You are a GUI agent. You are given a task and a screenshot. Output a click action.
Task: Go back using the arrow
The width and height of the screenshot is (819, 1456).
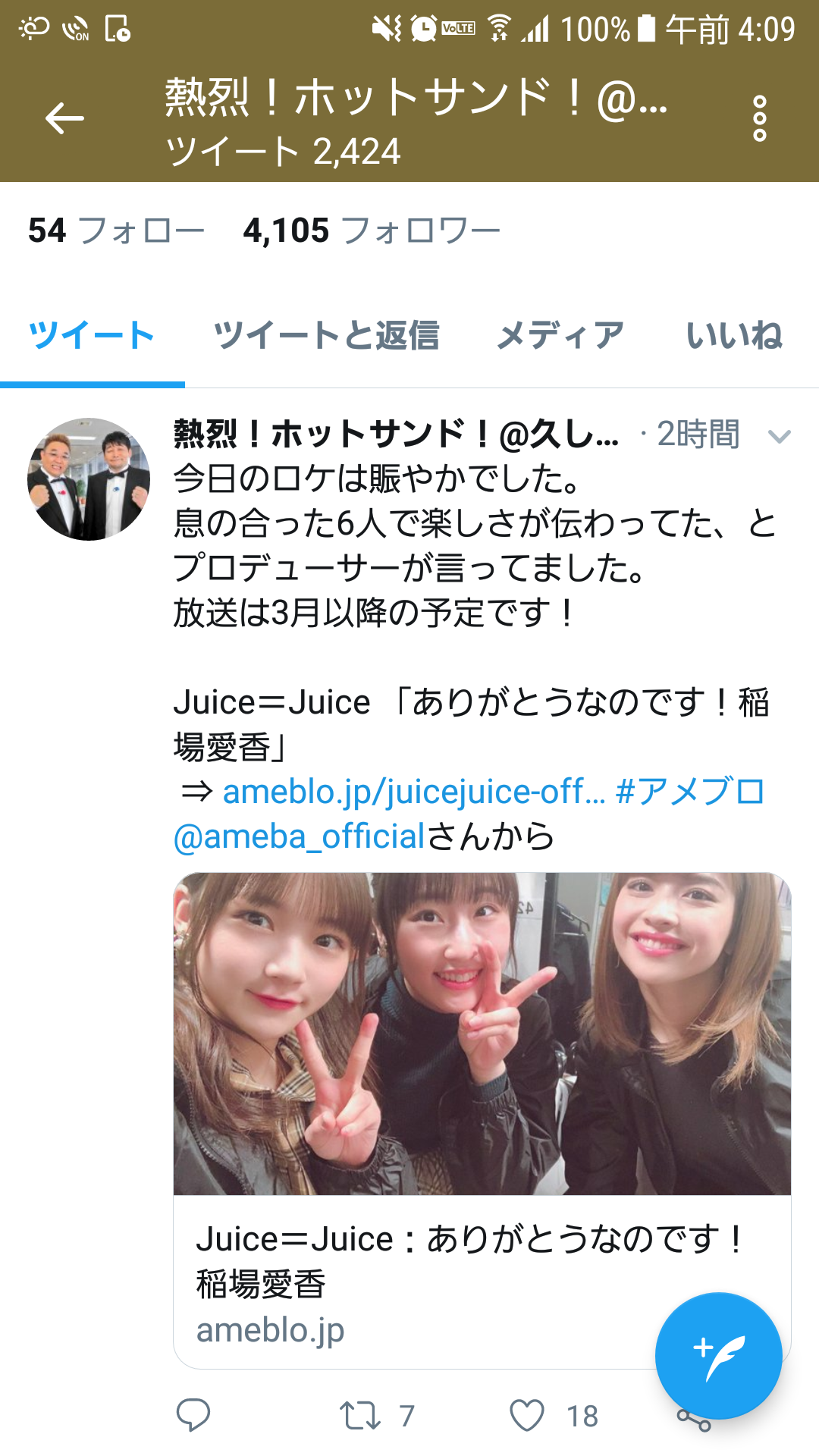[64, 118]
